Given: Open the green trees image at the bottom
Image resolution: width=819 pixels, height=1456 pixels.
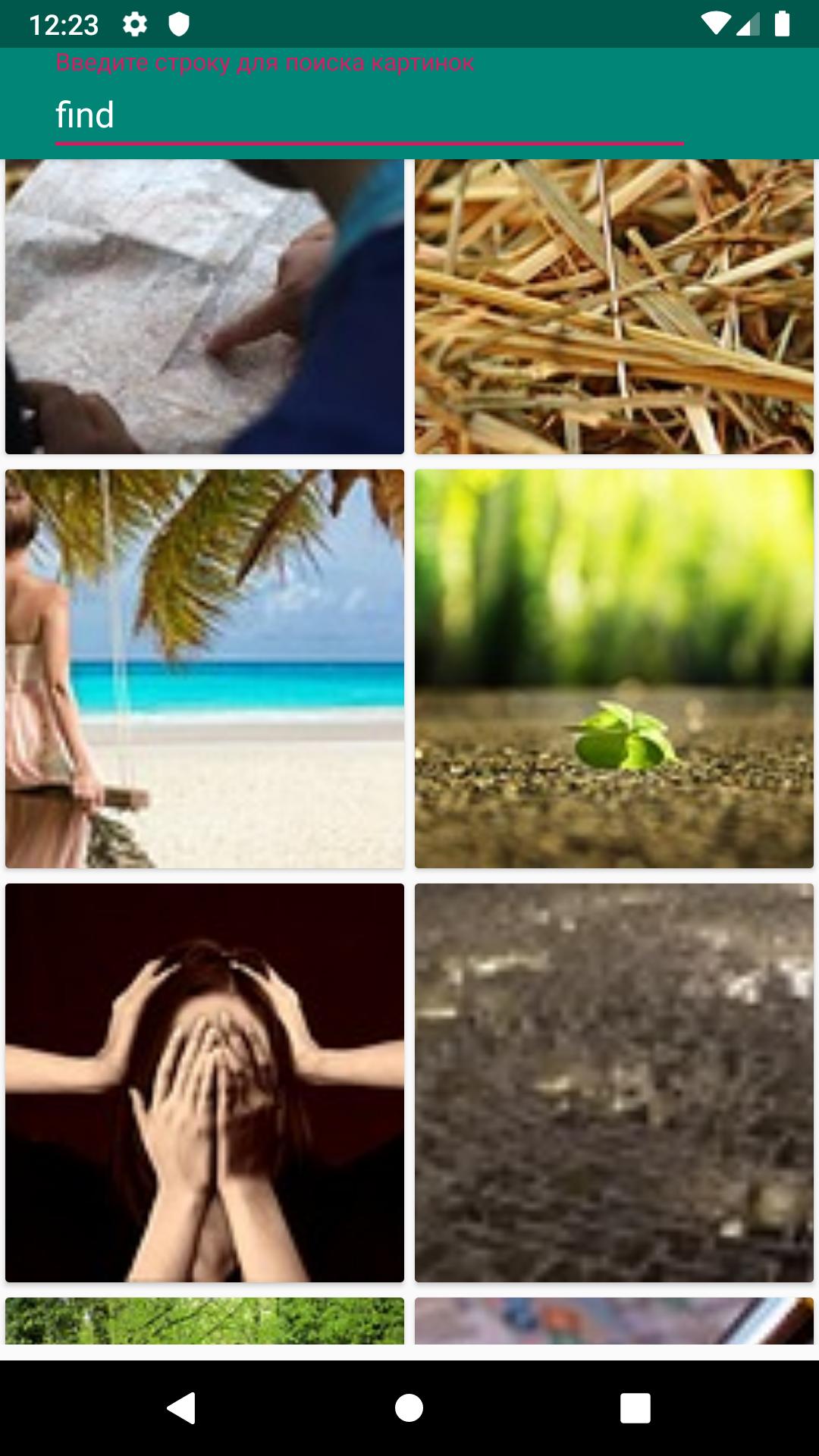Looking at the screenshot, I should click(205, 1321).
